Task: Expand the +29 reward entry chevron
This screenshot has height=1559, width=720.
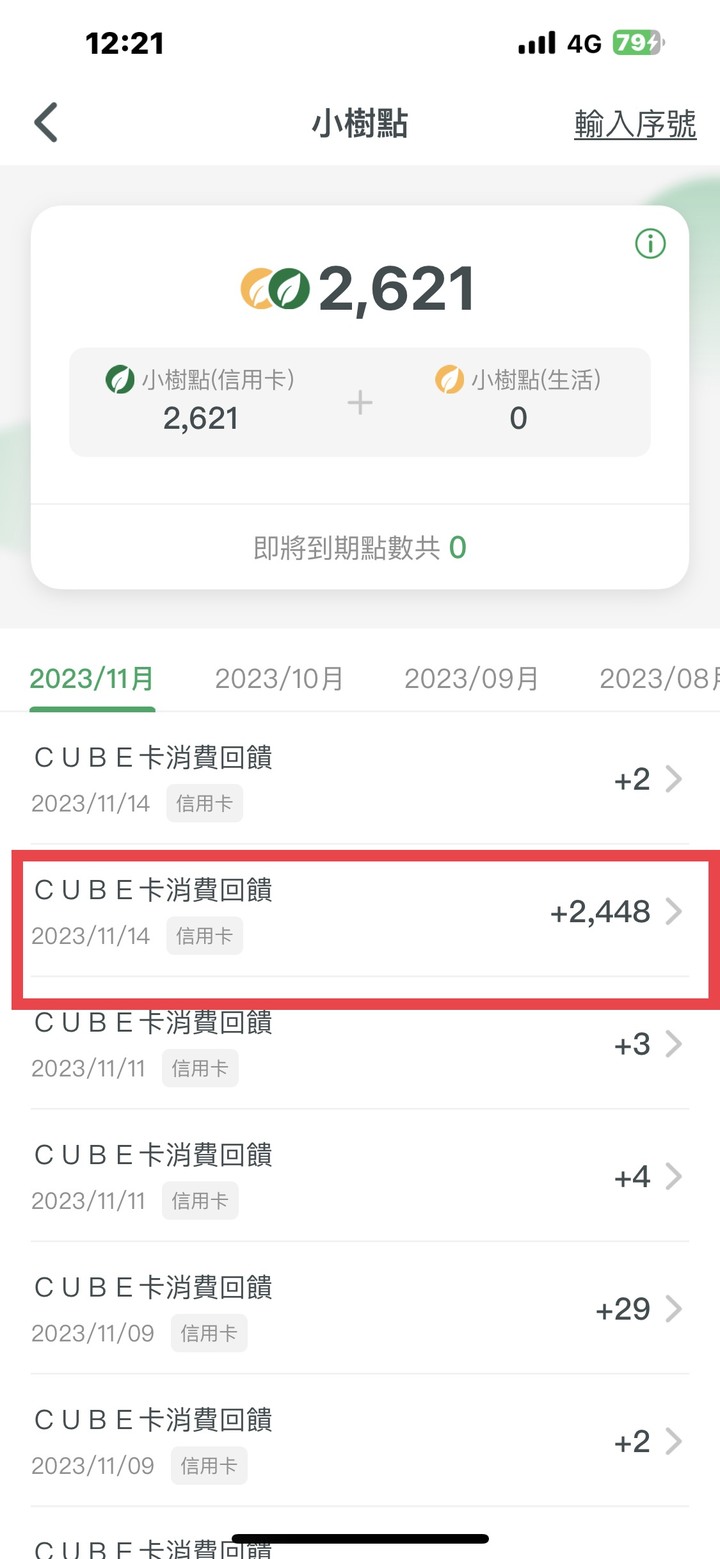Action: click(676, 1308)
